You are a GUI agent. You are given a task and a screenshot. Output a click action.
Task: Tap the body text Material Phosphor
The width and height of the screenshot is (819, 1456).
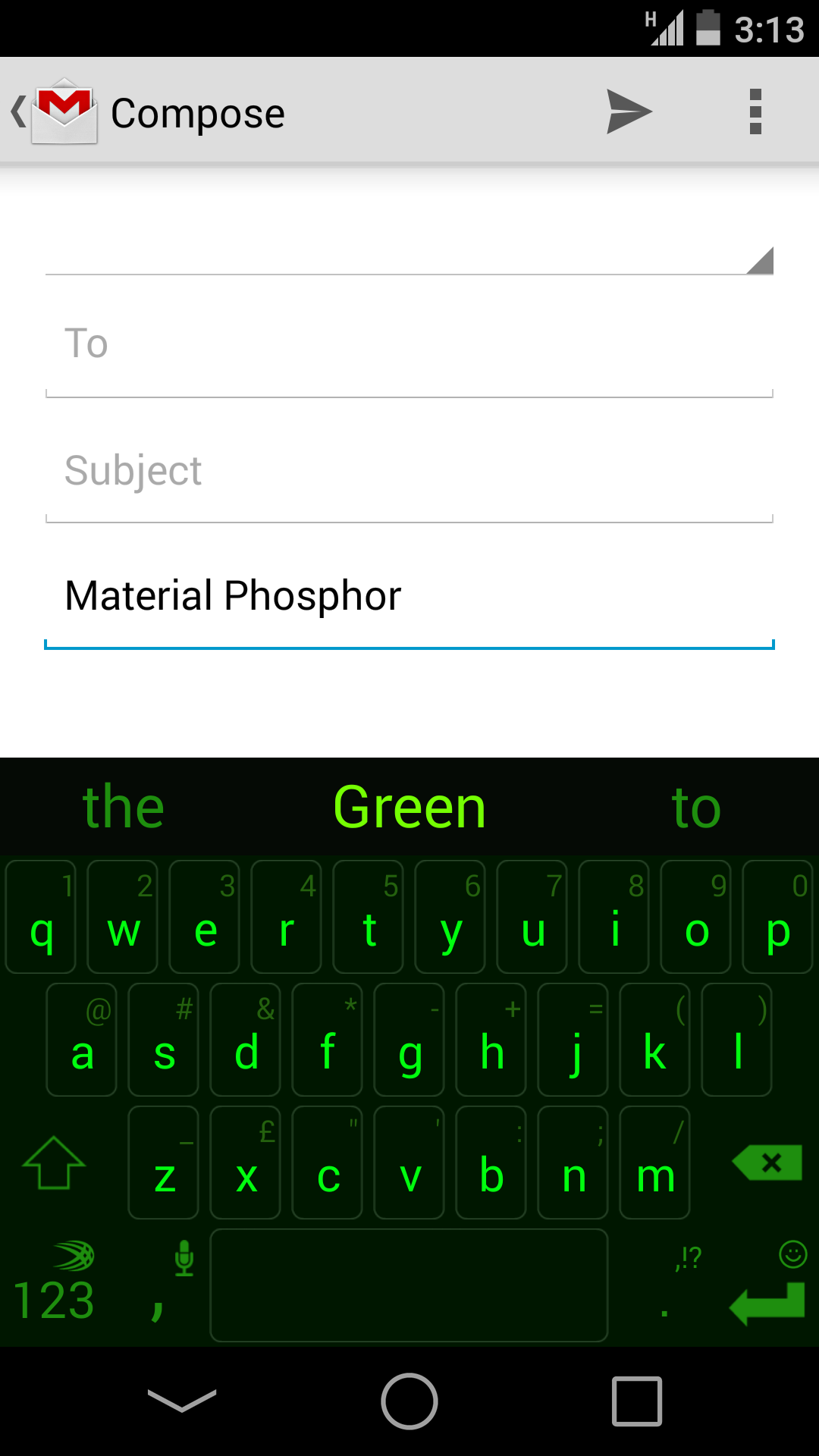(233, 595)
